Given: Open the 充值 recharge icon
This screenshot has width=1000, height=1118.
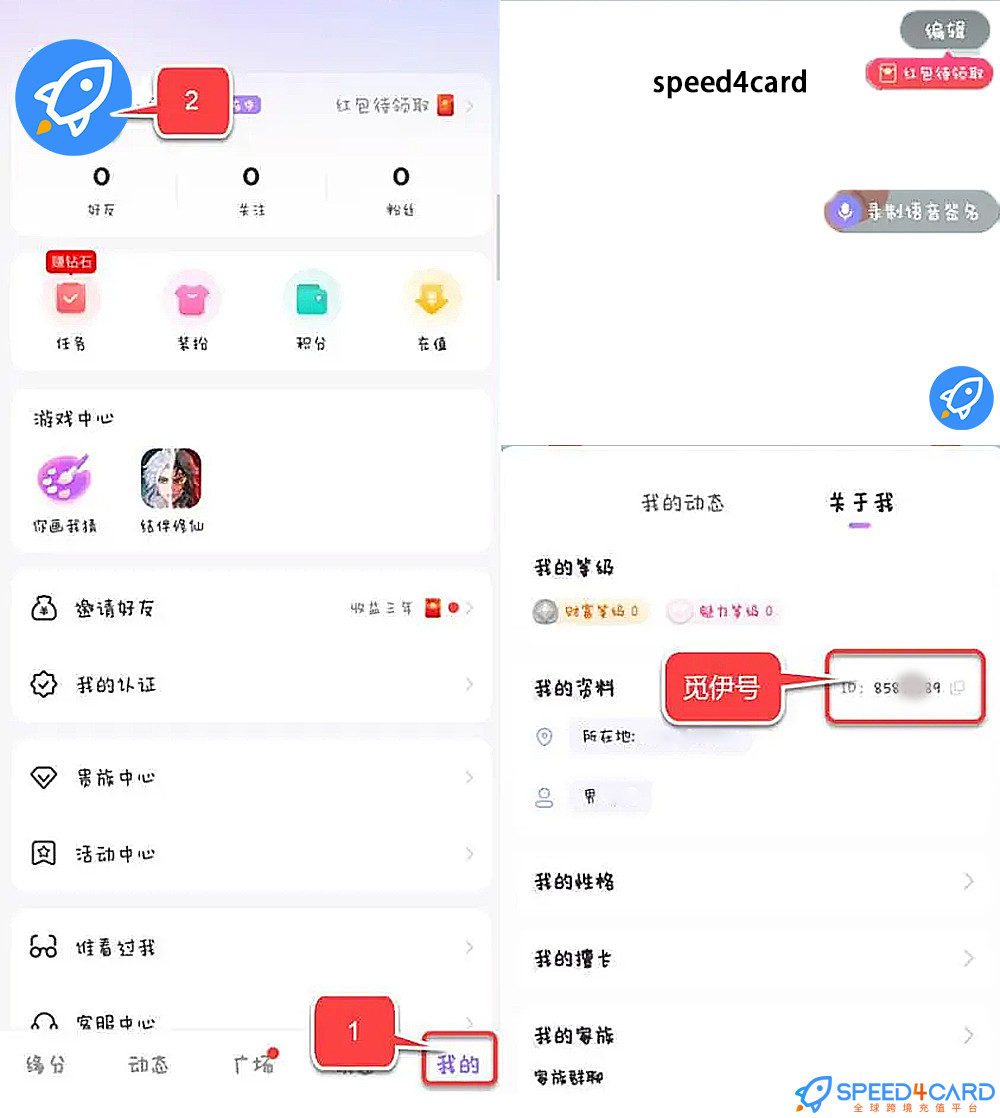Looking at the screenshot, I should coord(432,298).
